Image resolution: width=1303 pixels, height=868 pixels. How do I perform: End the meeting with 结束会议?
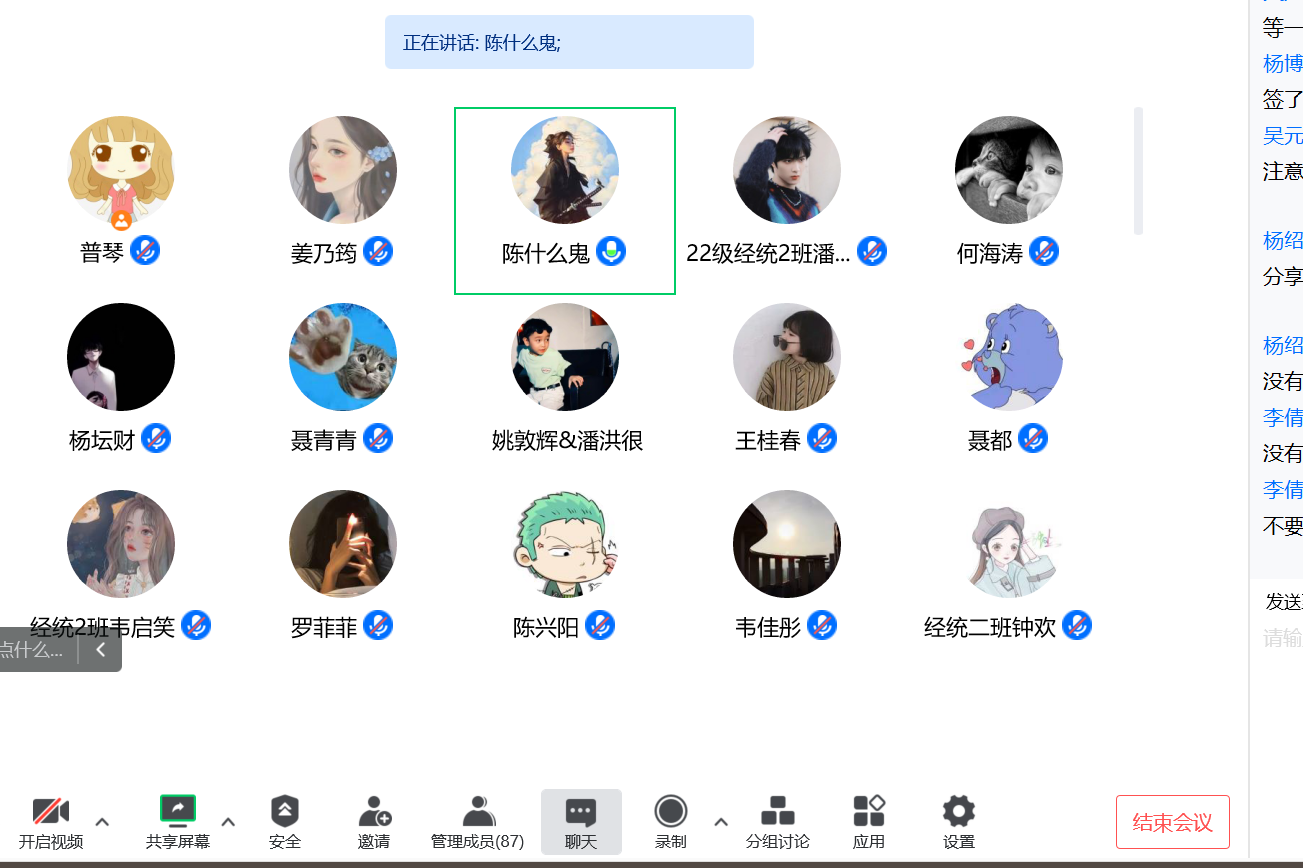click(x=1172, y=822)
